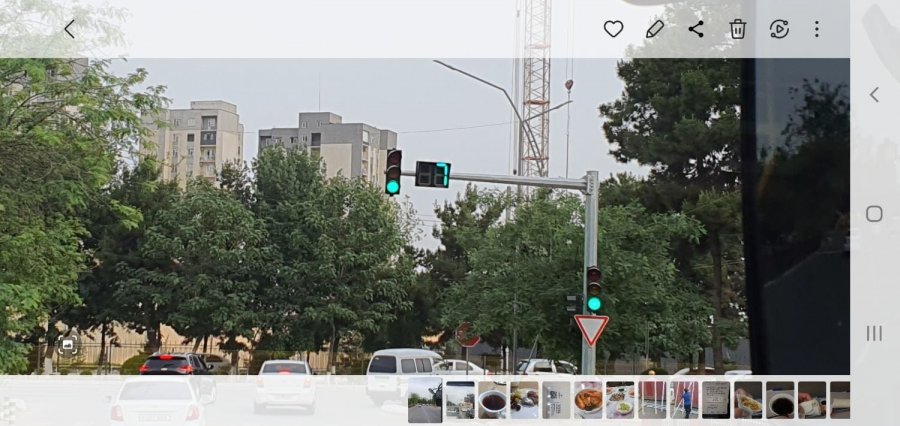Go back to the gallery album

pyautogui.click(x=69, y=29)
